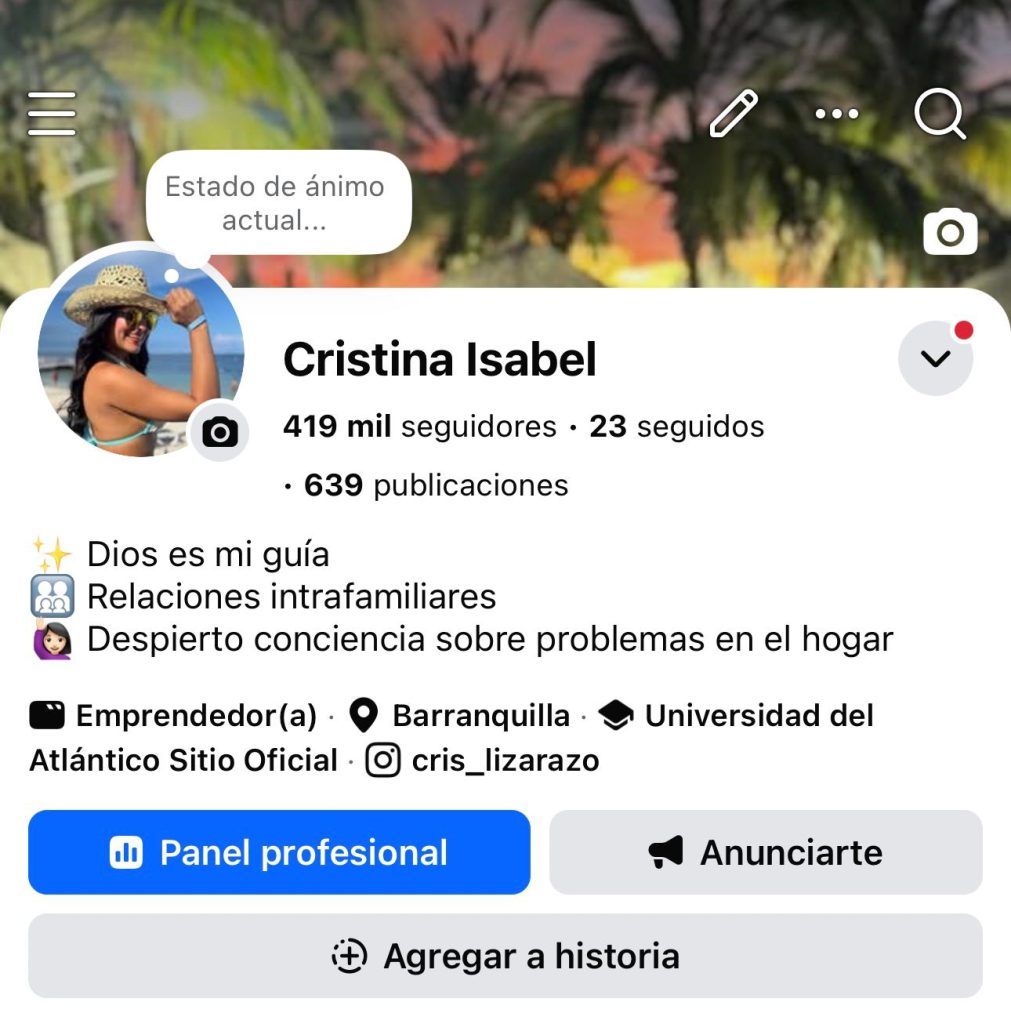The height and width of the screenshot is (1024, 1011).
Task: Open the hamburger menu
Action: tap(52, 114)
